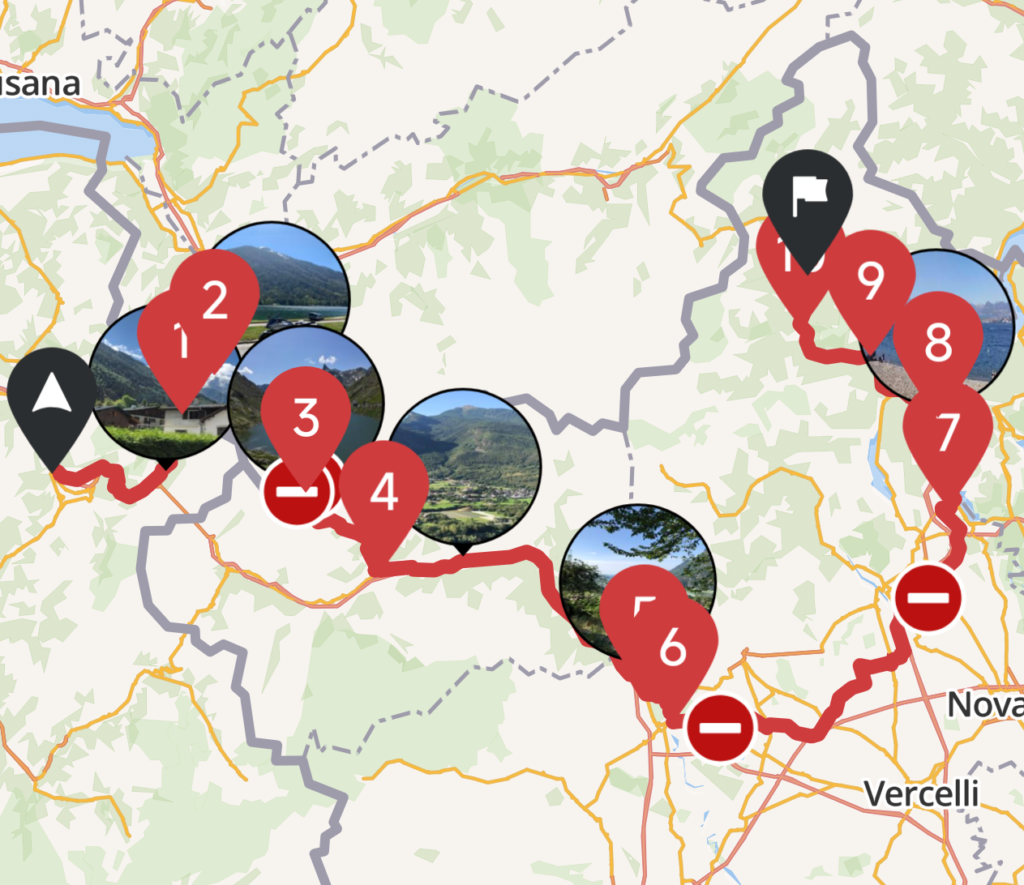Select waypoint marker 2
This screenshot has width=1024, height=885.
click(x=215, y=298)
